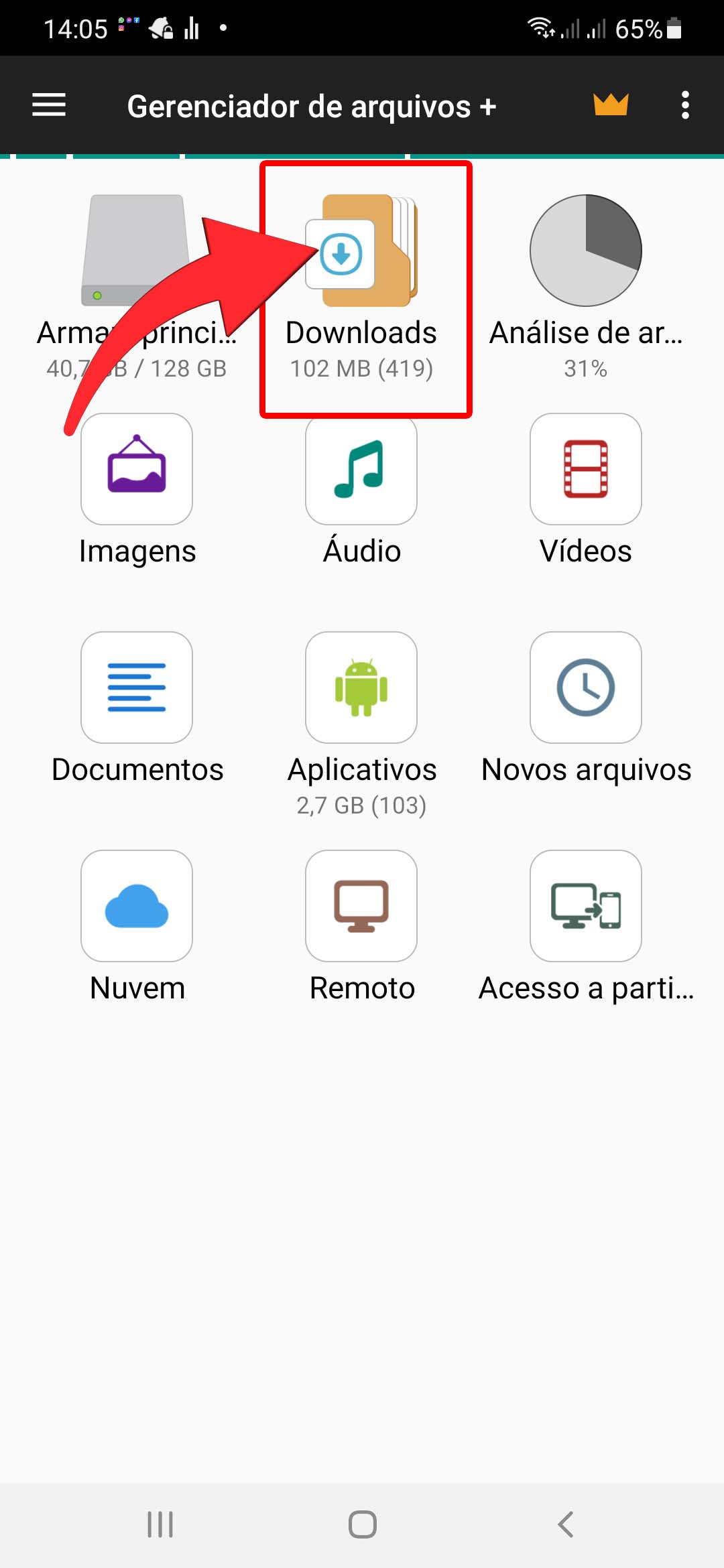Screen dimensions: 724x1568
Task: Tap the system home button
Action: (x=362, y=1524)
